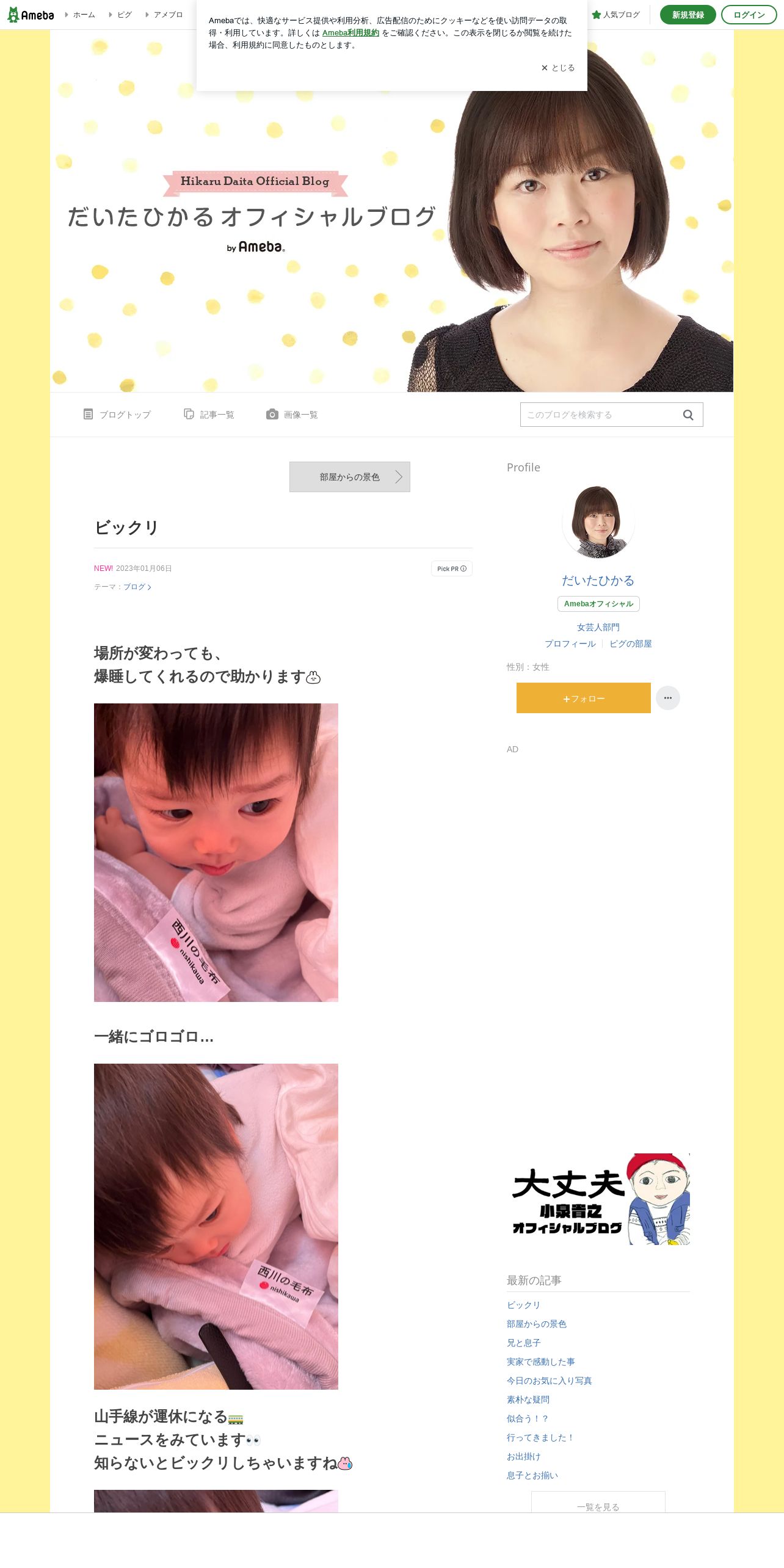
Task: Open the ブログ theme link
Action: click(137, 587)
